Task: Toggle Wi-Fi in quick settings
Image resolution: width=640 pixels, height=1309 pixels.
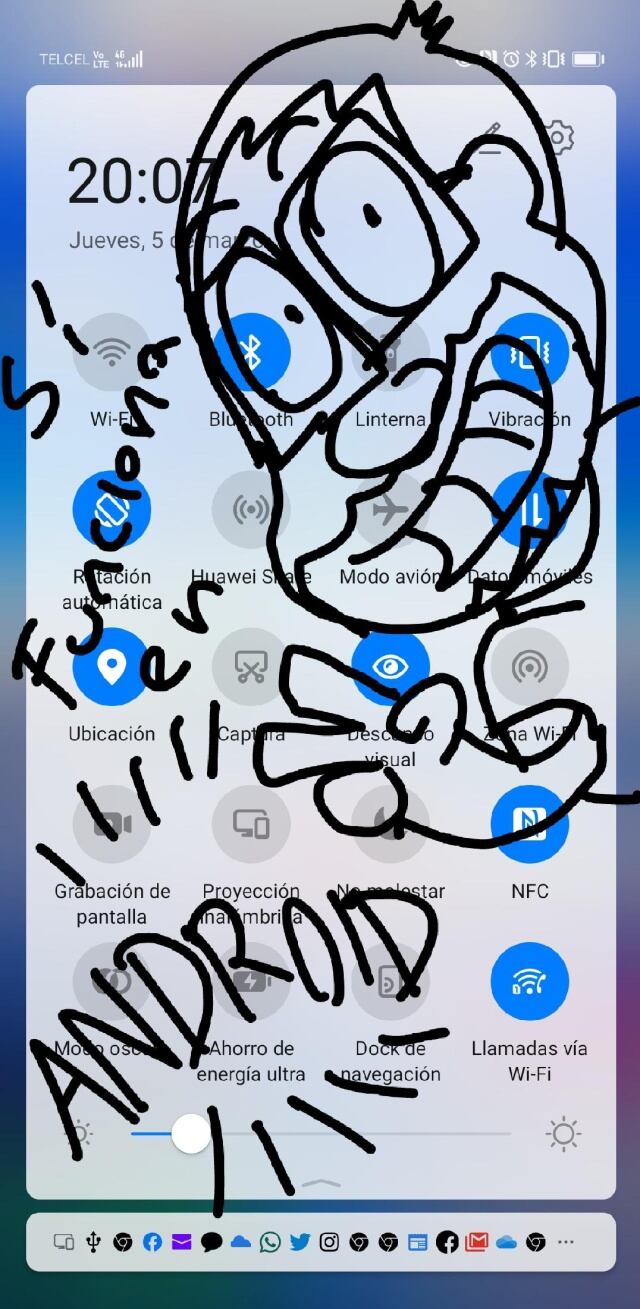Action: [x=112, y=352]
